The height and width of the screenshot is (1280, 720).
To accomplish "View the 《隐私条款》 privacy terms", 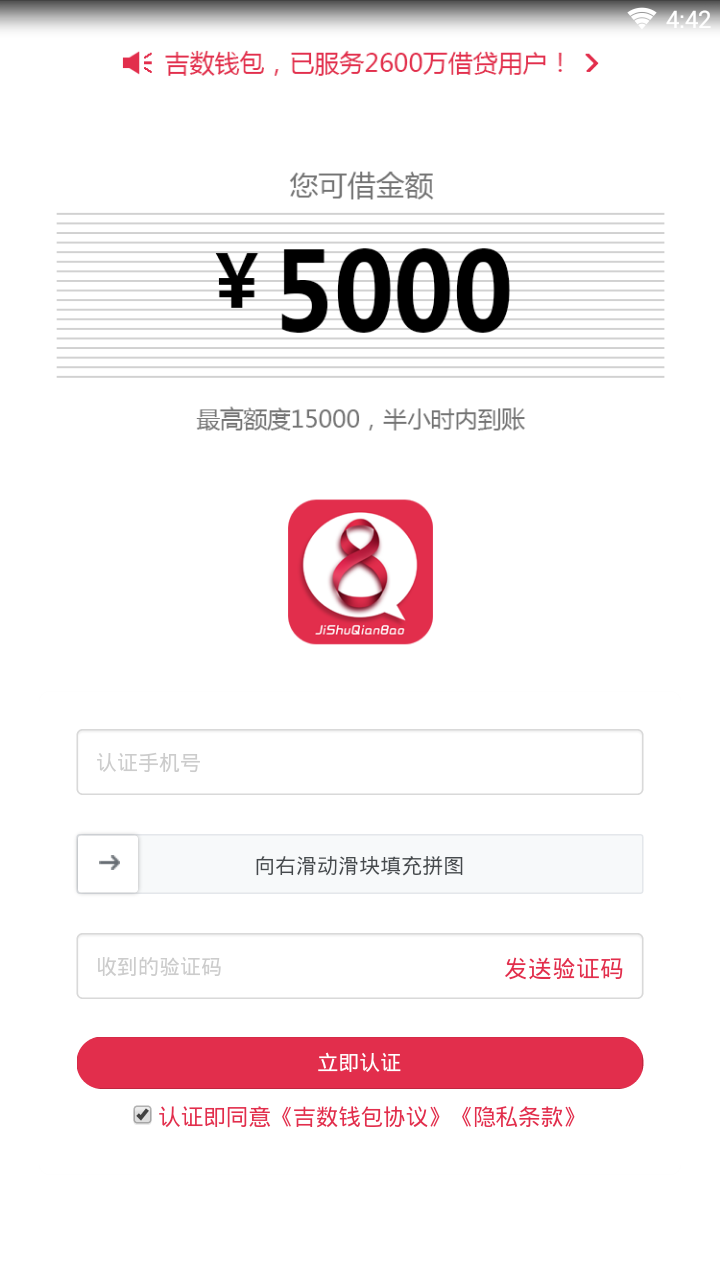I will 517,1117.
